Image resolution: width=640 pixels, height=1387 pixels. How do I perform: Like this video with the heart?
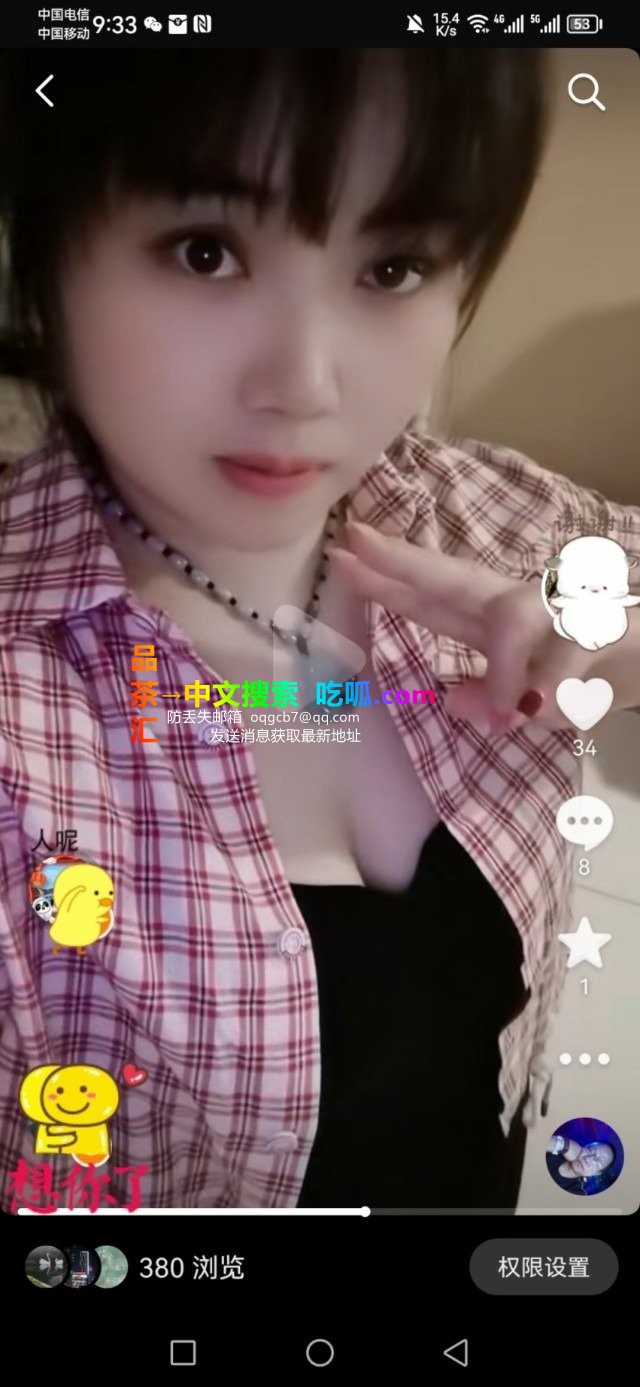click(x=584, y=704)
